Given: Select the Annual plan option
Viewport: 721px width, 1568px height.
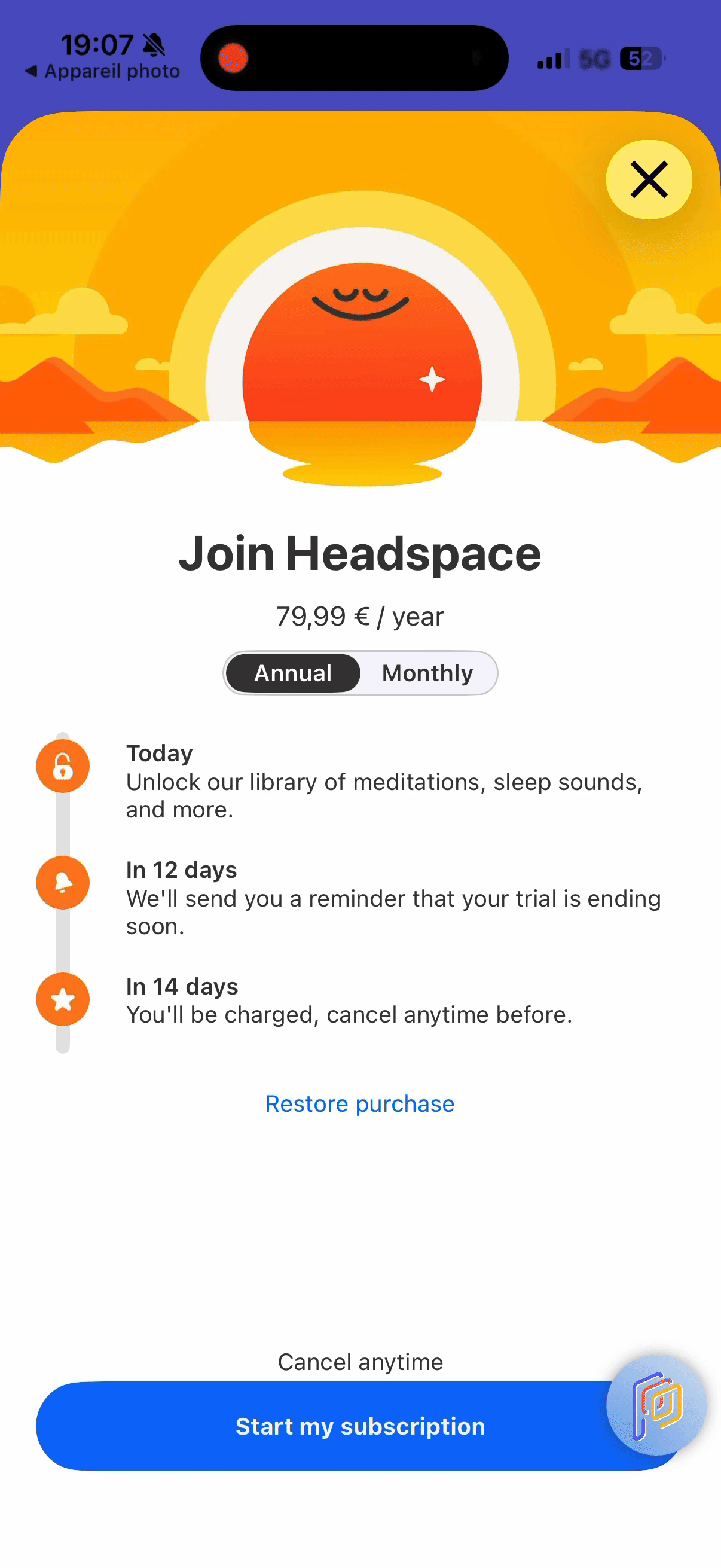Looking at the screenshot, I should [x=294, y=673].
